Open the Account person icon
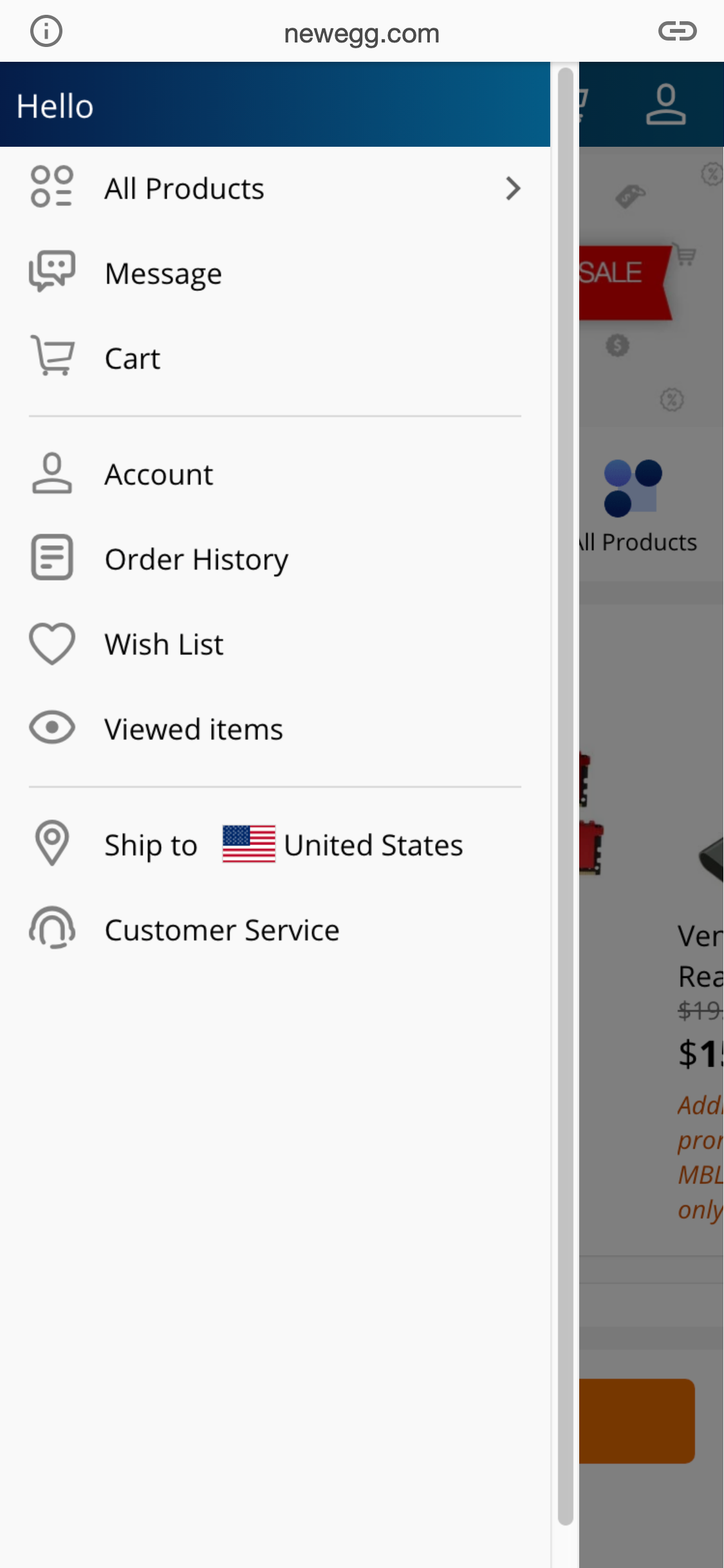Viewport: 724px width, 1568px height. (51, 474)
